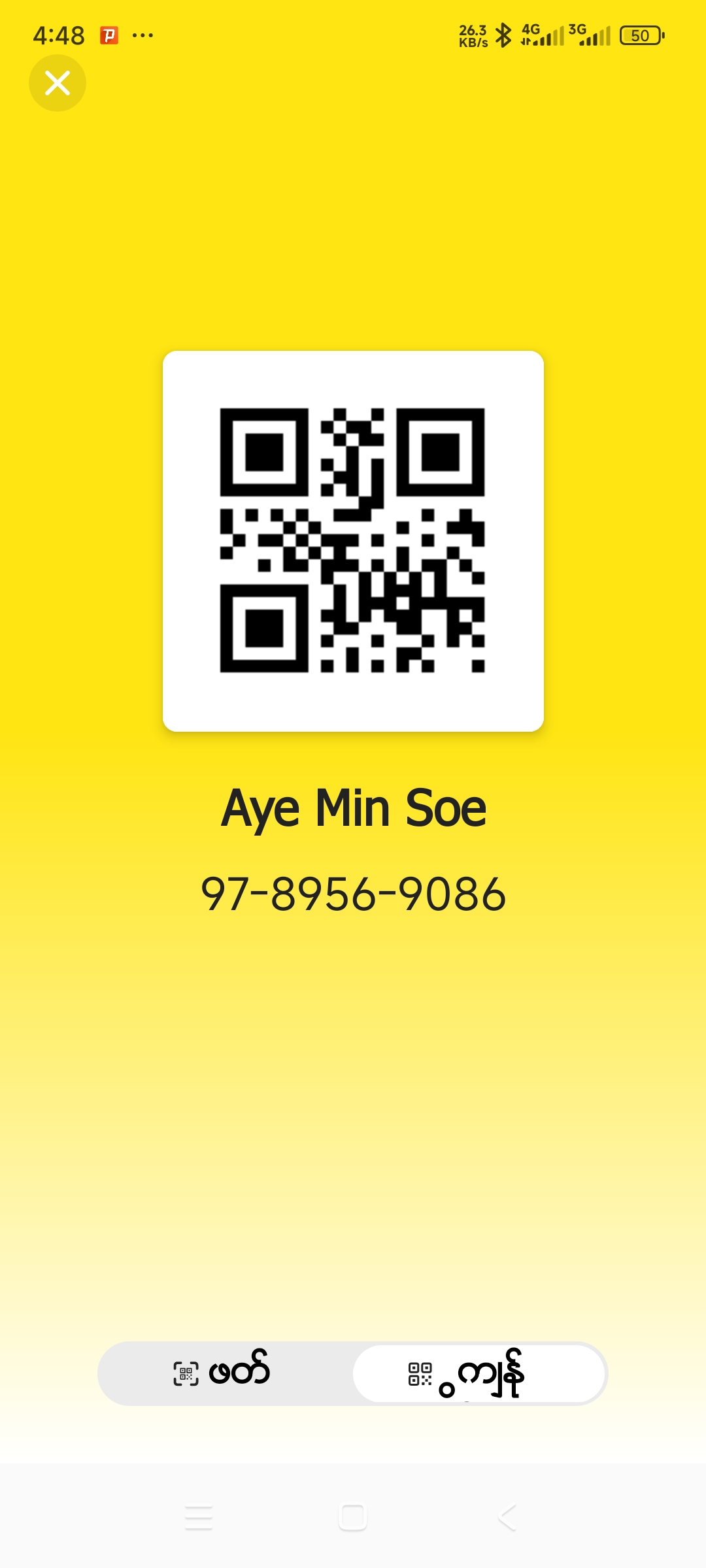
Task: Switch to the ဖတ် scan tab
Action: (x=224, y=1373)
